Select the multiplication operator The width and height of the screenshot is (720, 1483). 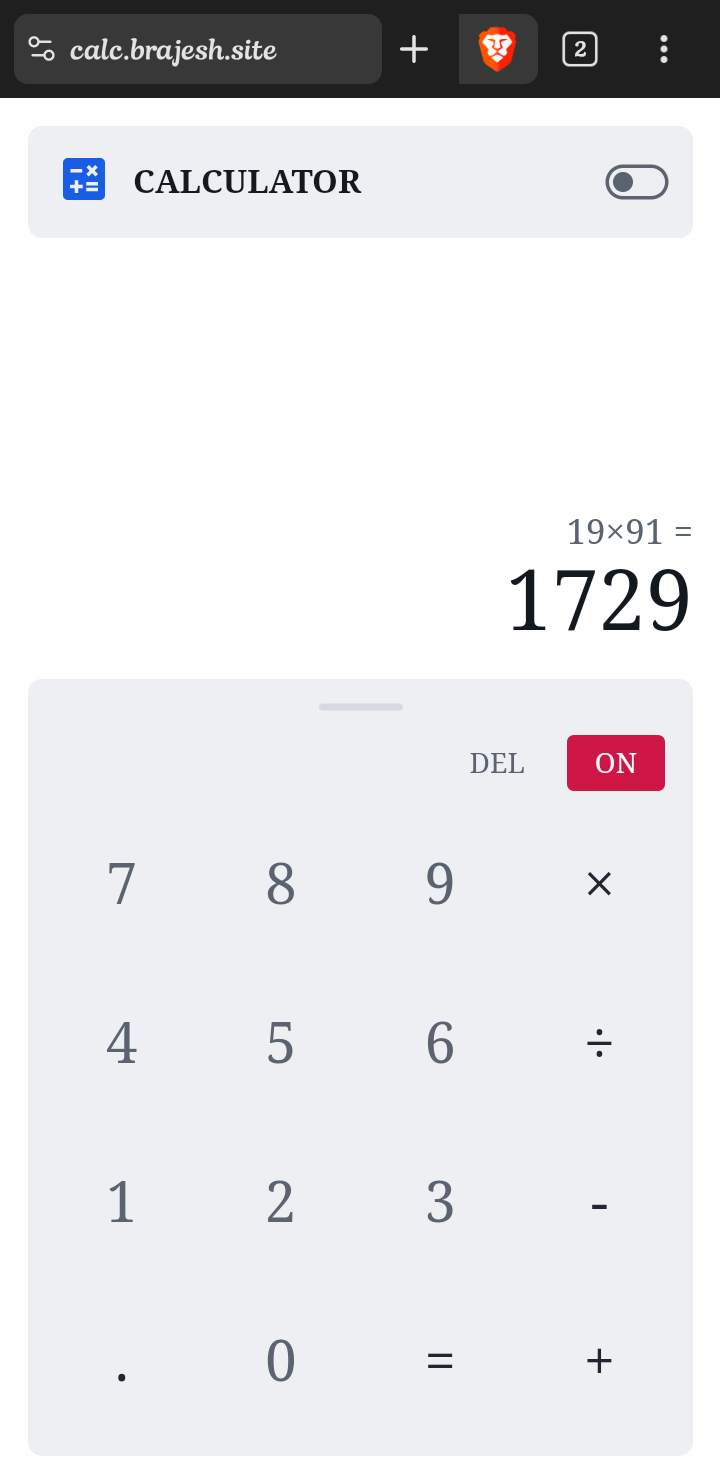click(x=599, y=884)
